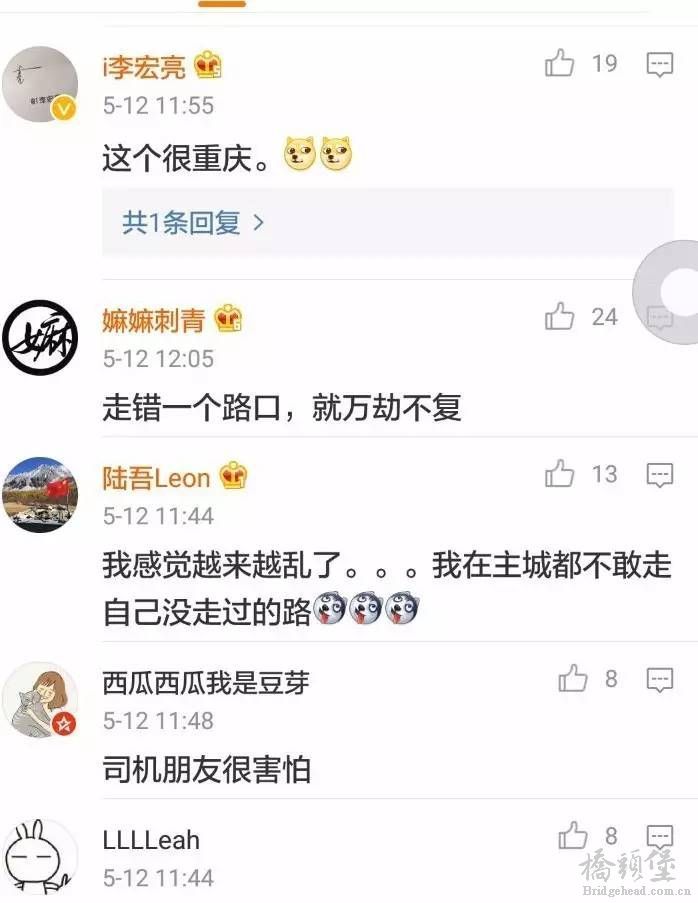Open 陆吾Leon's profile avatar
The height and width of the screenshot is (903, 698).
(40, 495)
